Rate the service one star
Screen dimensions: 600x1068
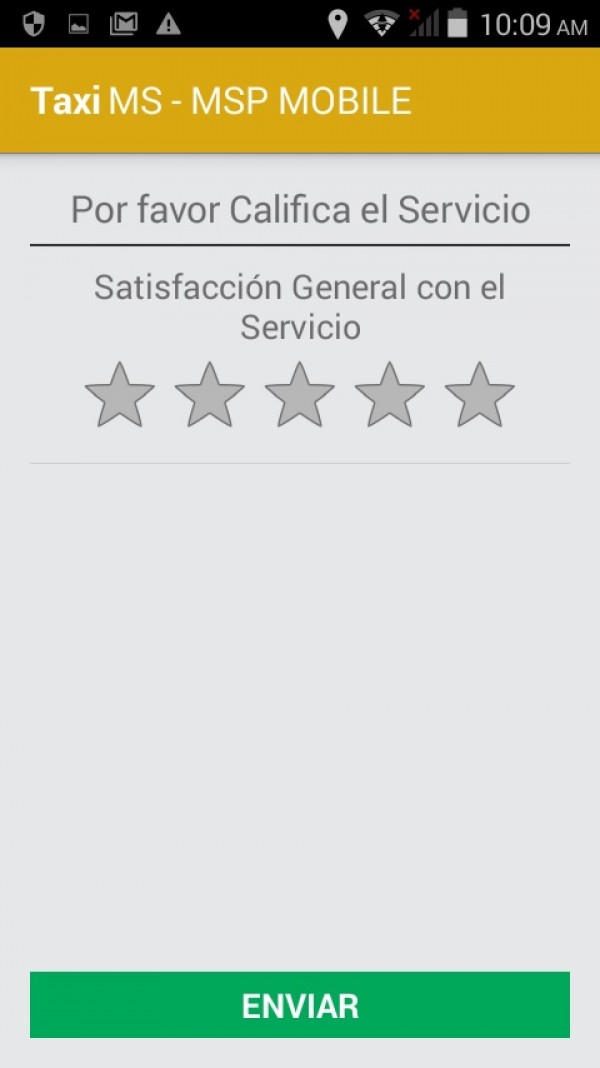tap(119, 395)
